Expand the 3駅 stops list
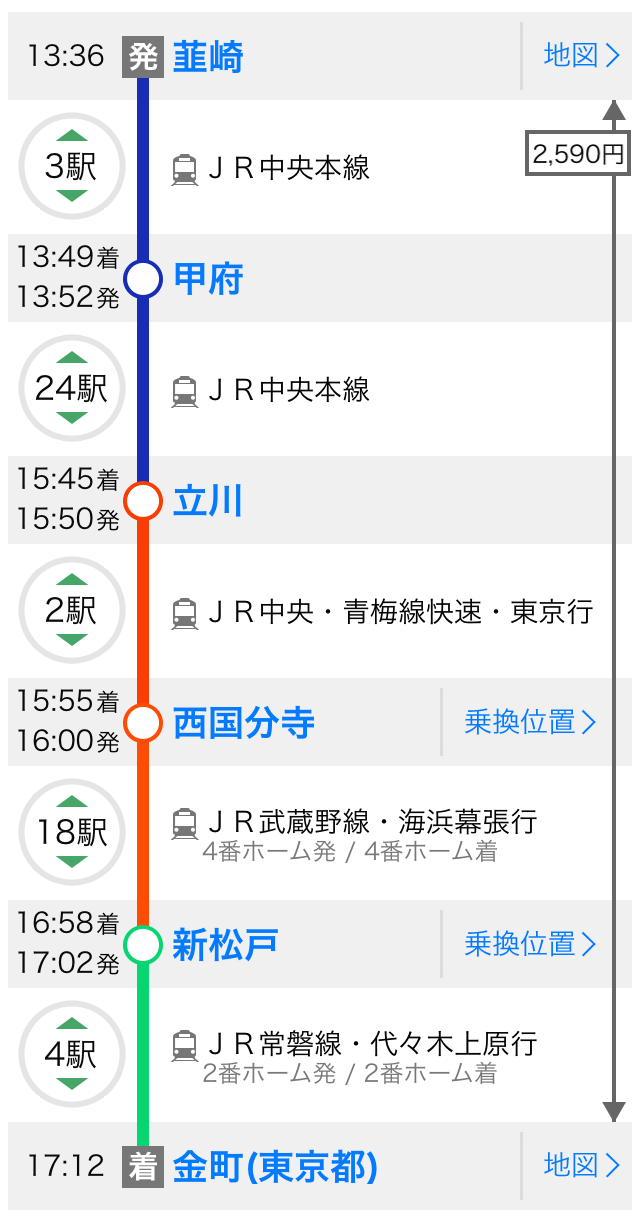This screenshot has height=1216, width=640. 72,166
